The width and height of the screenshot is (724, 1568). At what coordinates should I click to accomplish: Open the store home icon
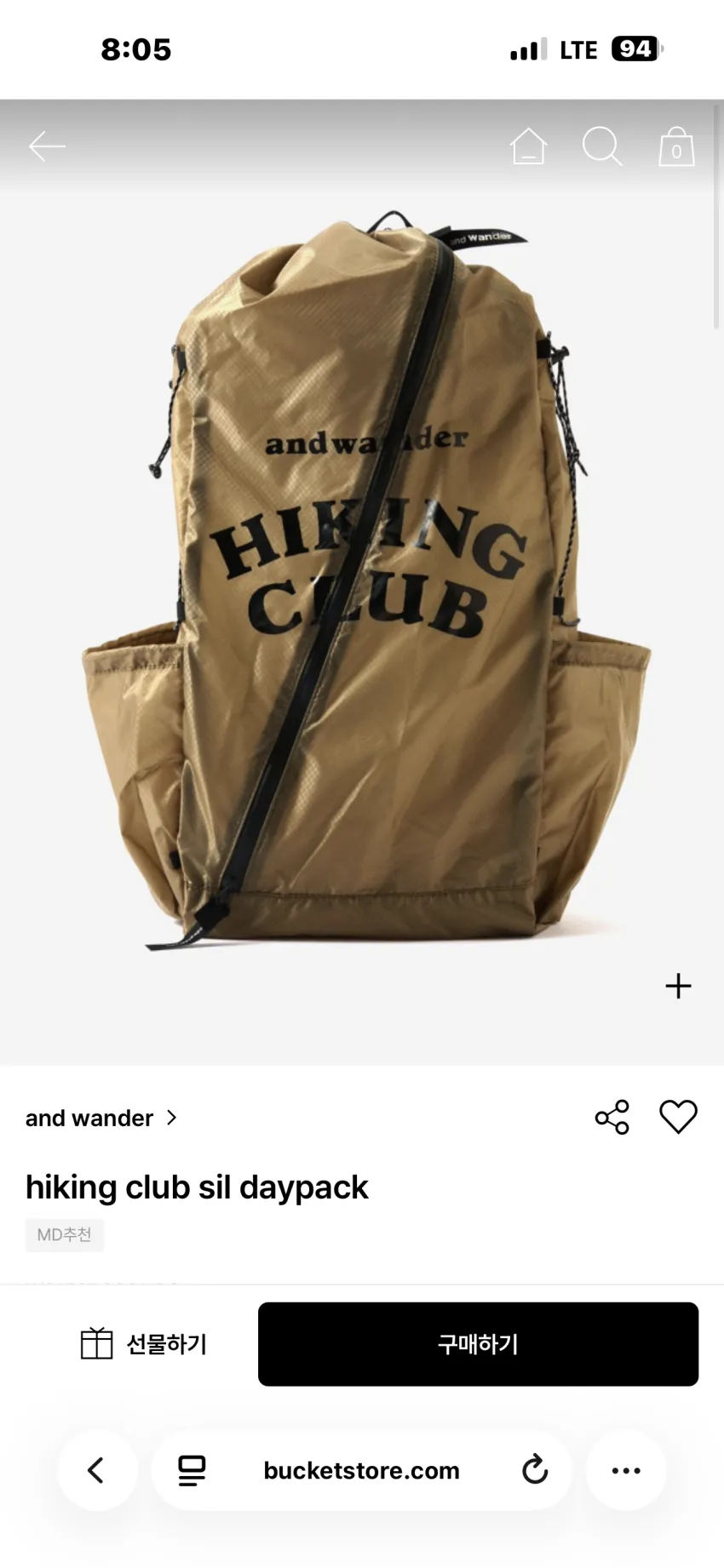tap(528, 146)
